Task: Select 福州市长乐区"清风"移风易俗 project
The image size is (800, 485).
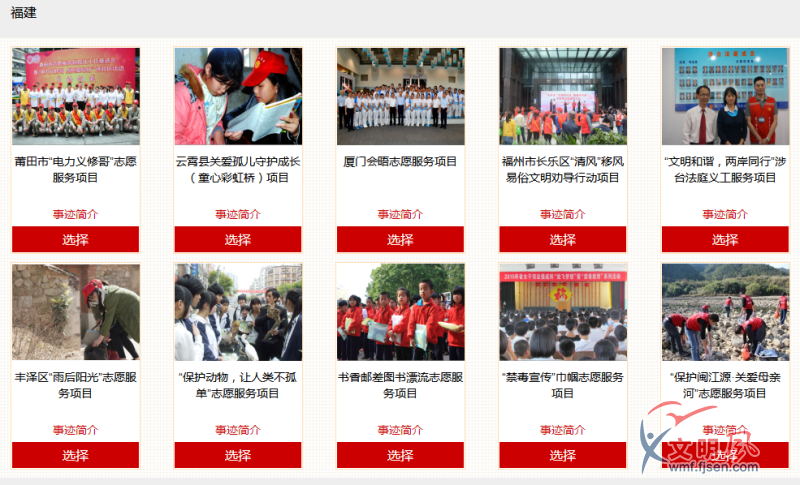Action: pyautogui.click(x=563, y=240)
